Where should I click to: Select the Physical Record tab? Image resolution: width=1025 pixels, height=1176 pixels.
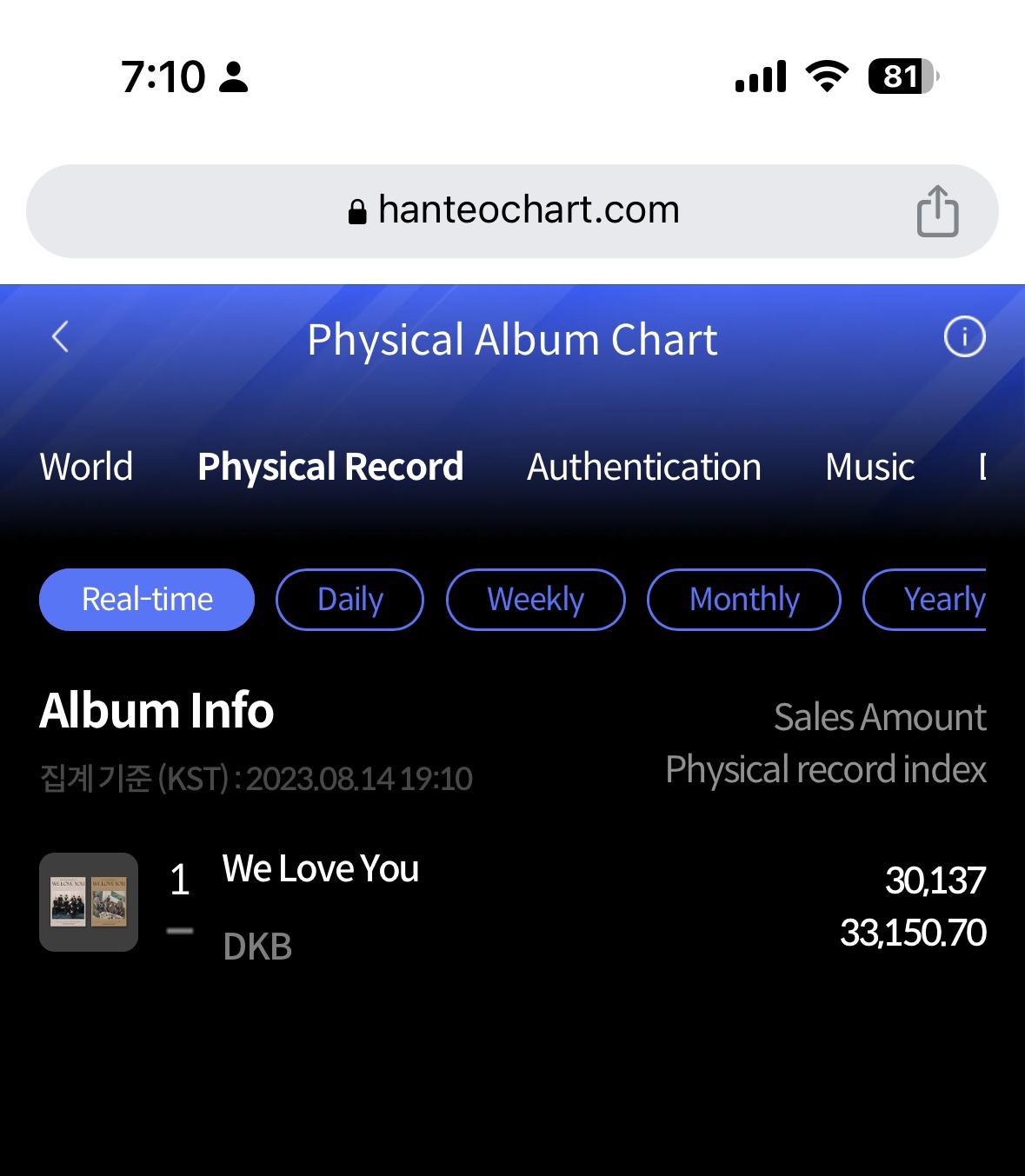330,467
